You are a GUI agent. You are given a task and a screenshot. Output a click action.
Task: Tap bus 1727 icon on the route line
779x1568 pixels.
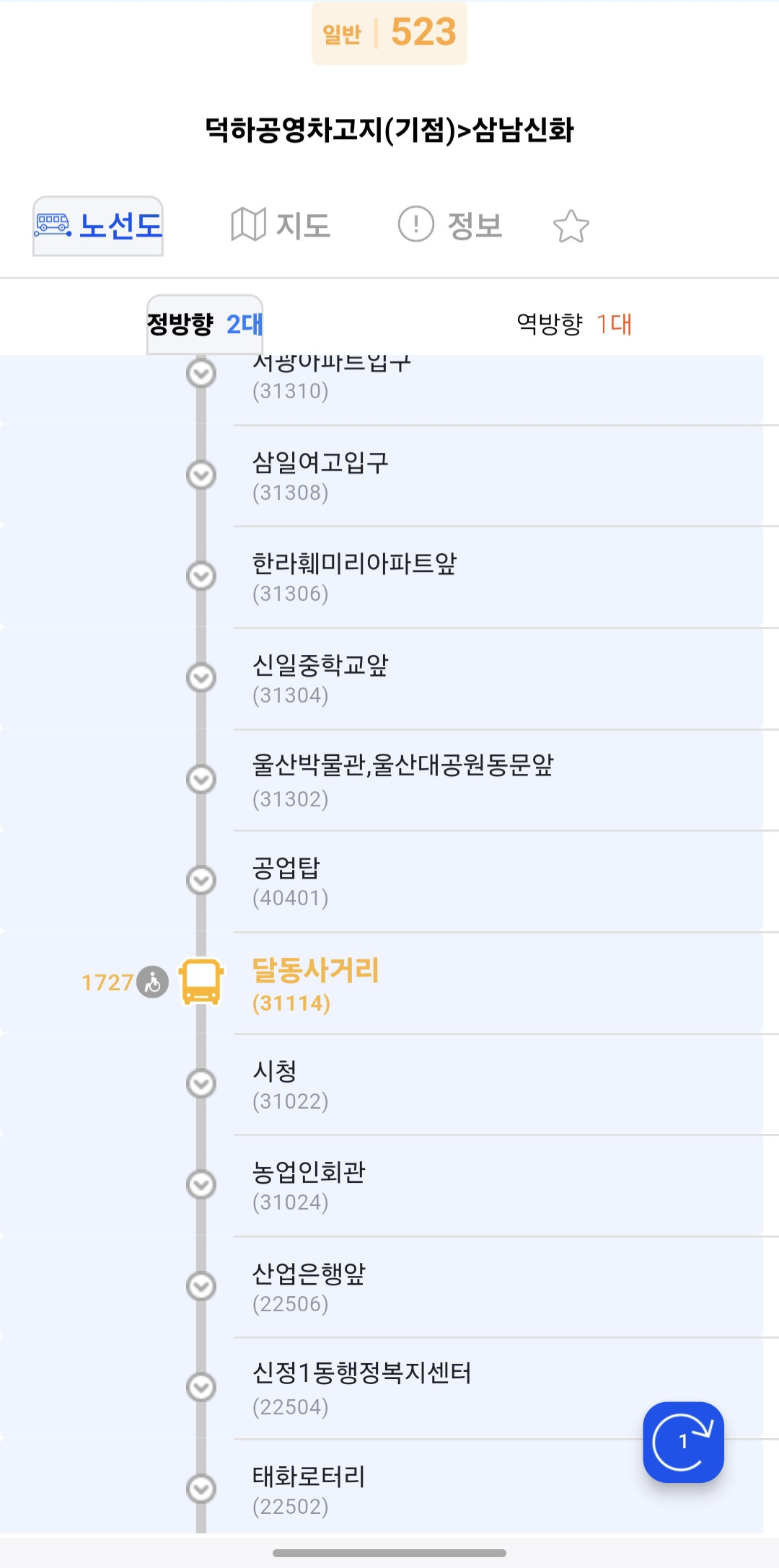pyautogui.click(x=201, y=982)
